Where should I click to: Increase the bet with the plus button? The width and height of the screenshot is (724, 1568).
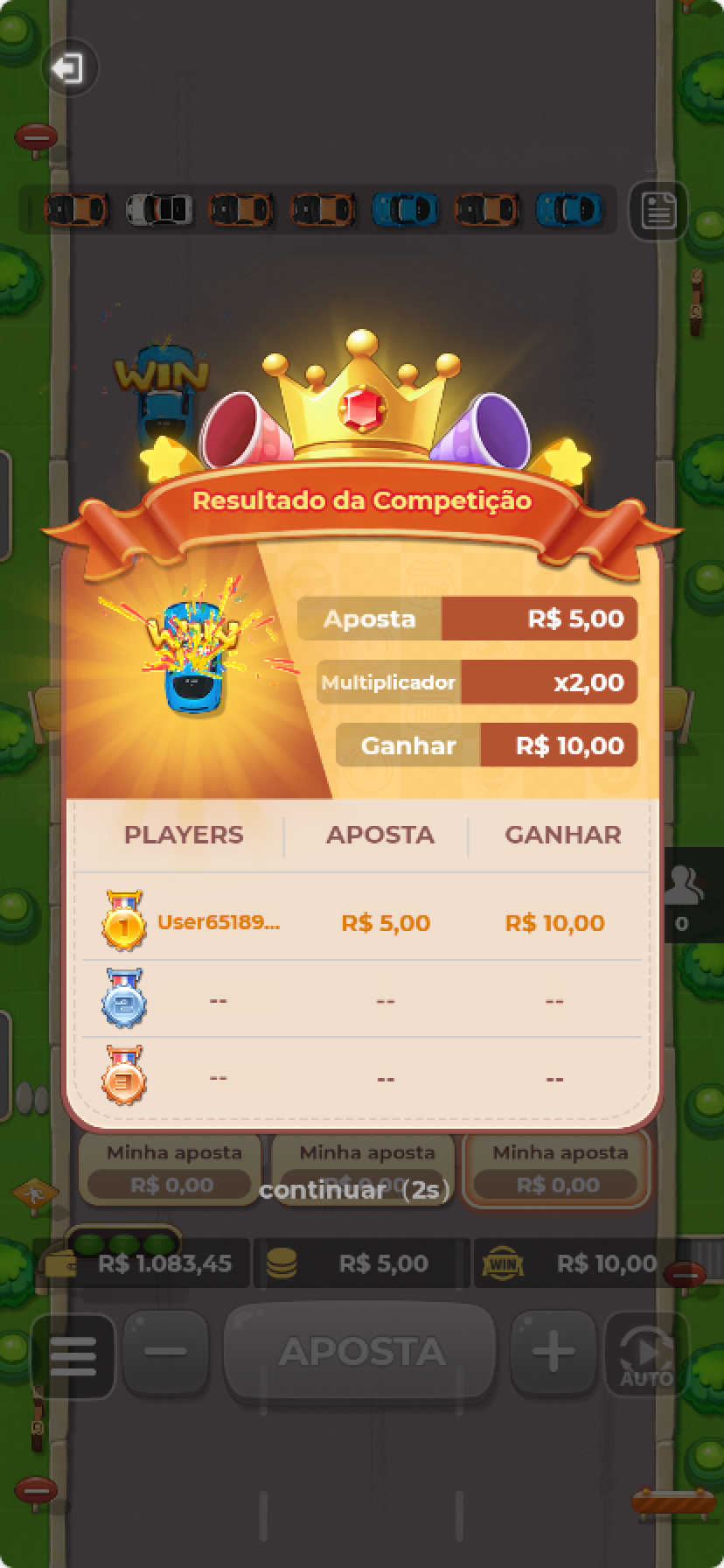[x=553, y=1353]
